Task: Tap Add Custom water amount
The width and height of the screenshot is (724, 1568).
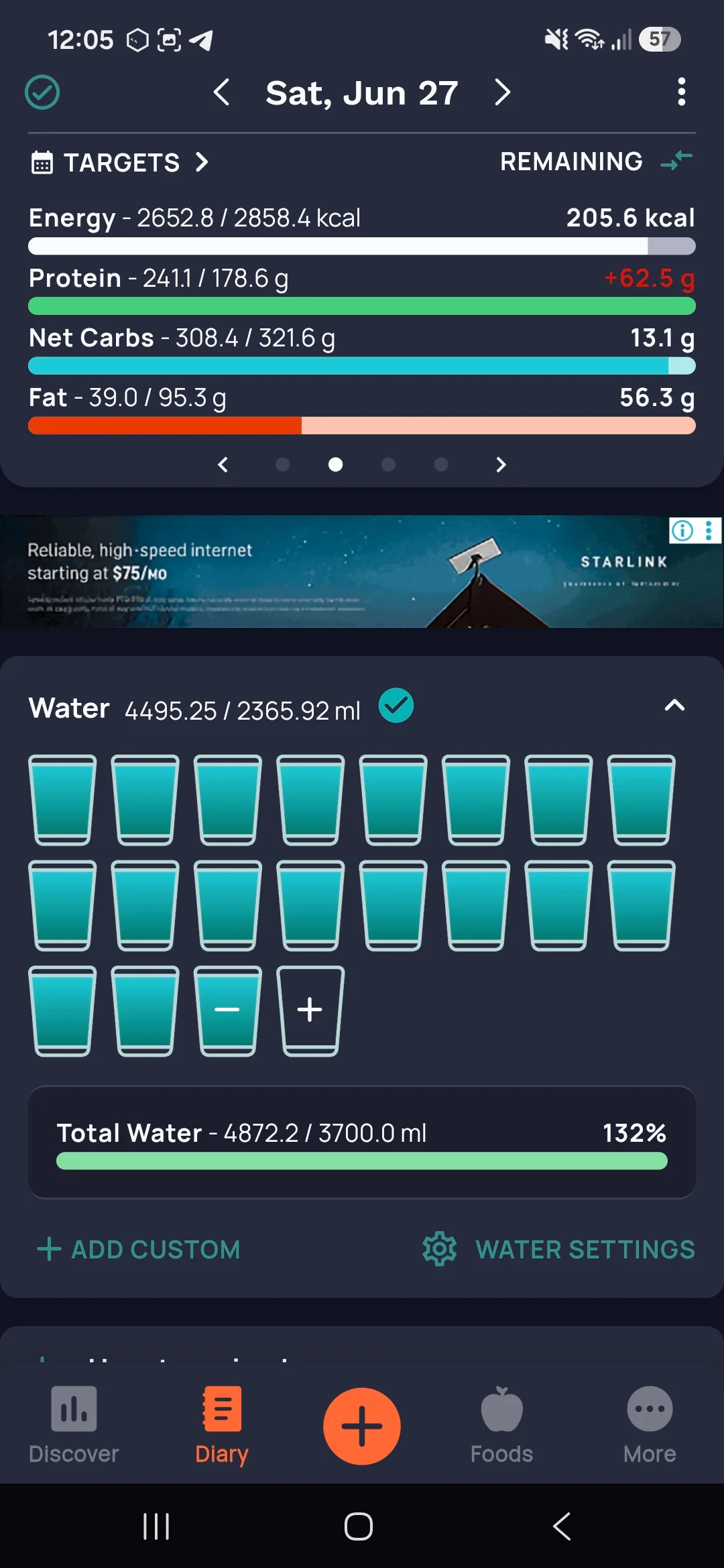Action: (x=139, y=1249)
